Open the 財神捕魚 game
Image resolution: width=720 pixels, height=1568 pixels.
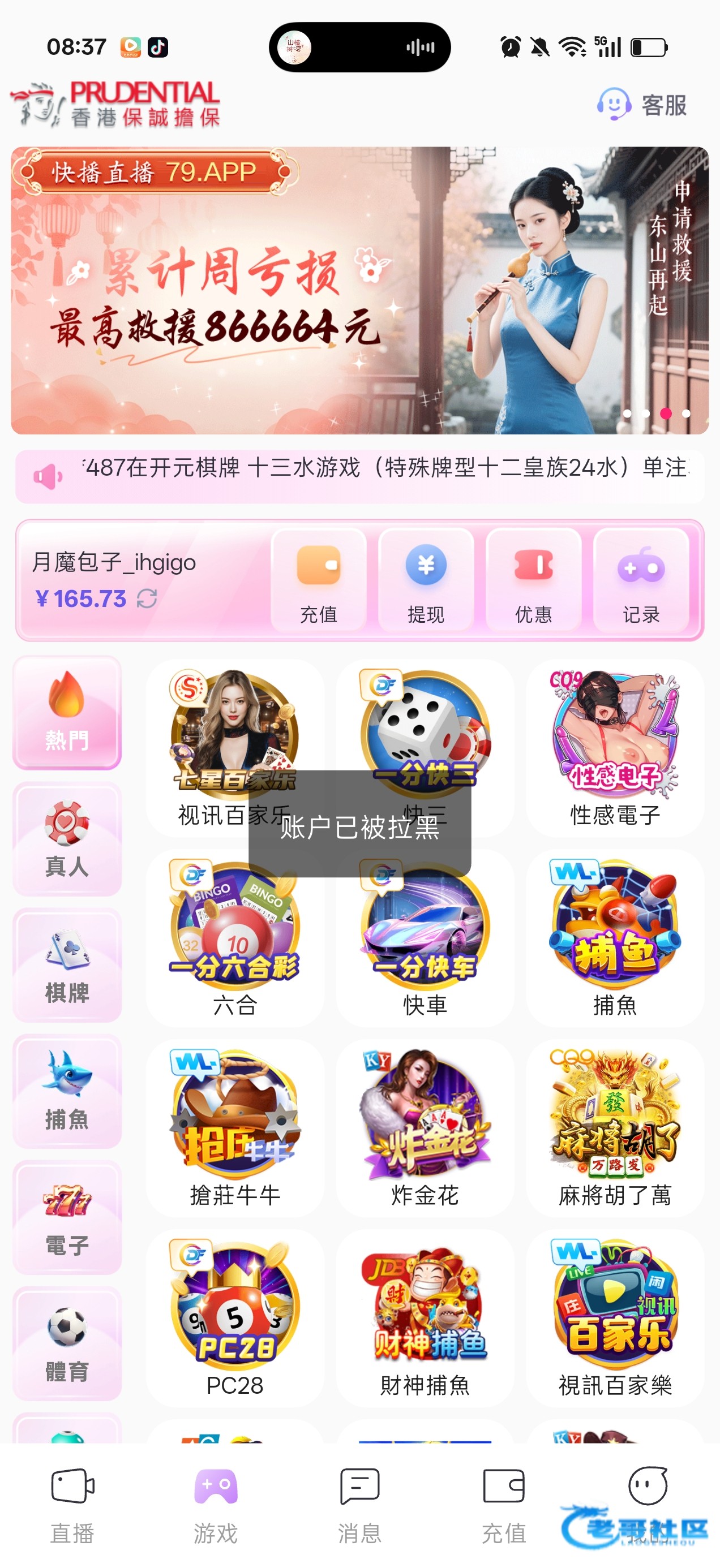[425, 1319]
